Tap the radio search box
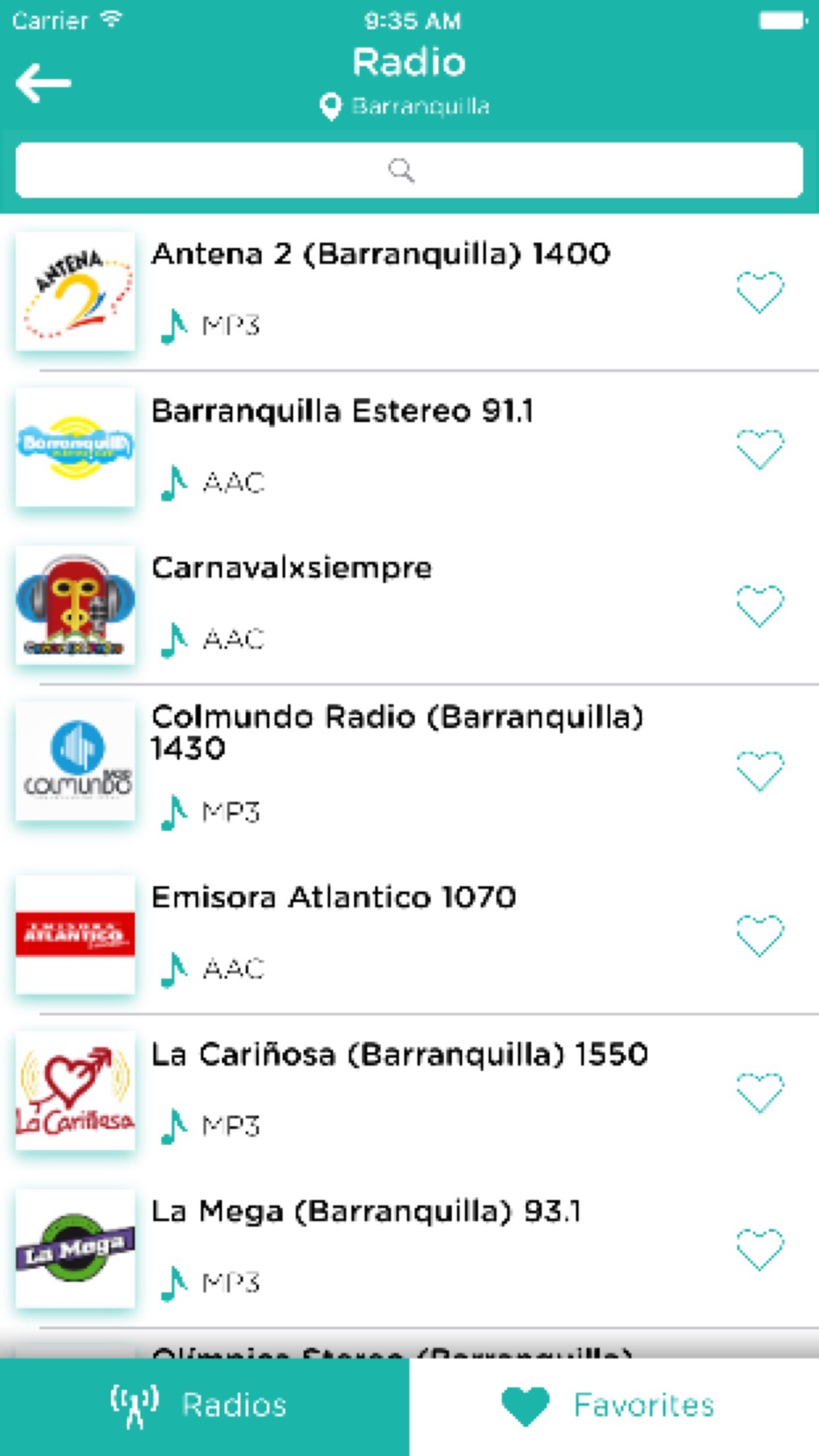 (x=409, y=170)
